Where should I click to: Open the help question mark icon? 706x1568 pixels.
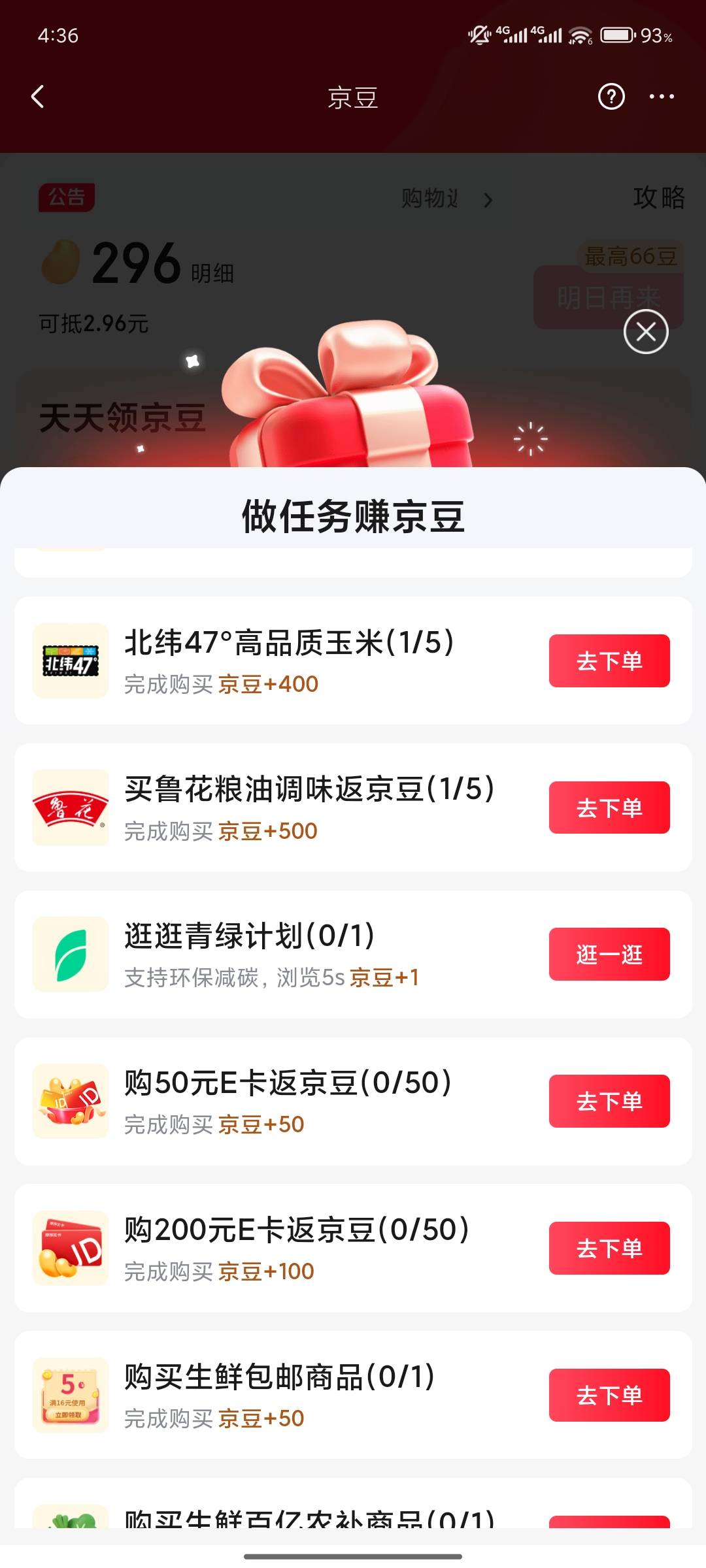(611, 97)
